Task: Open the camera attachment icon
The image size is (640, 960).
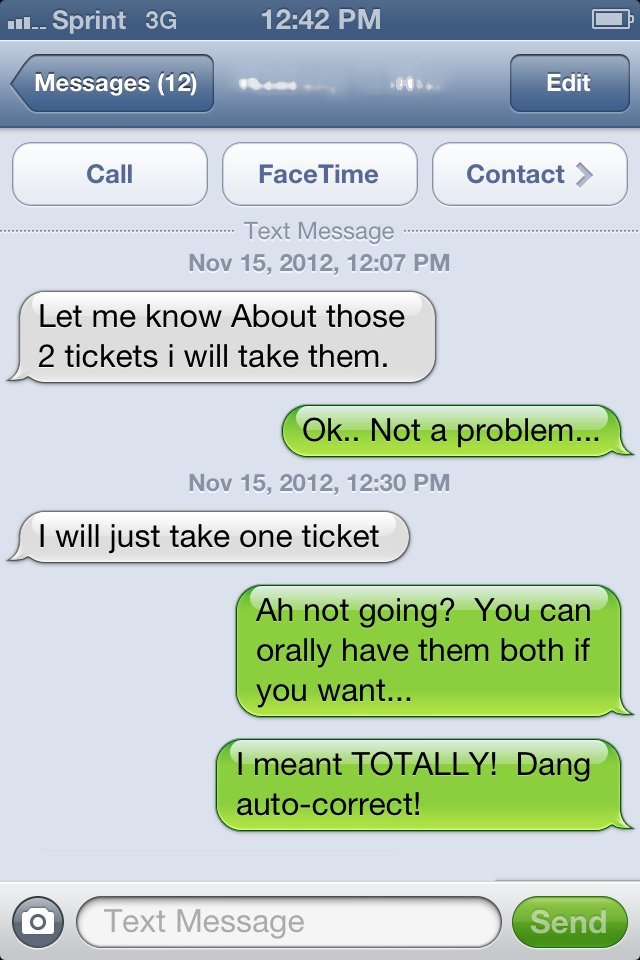Action: click(x=38, y=921)
